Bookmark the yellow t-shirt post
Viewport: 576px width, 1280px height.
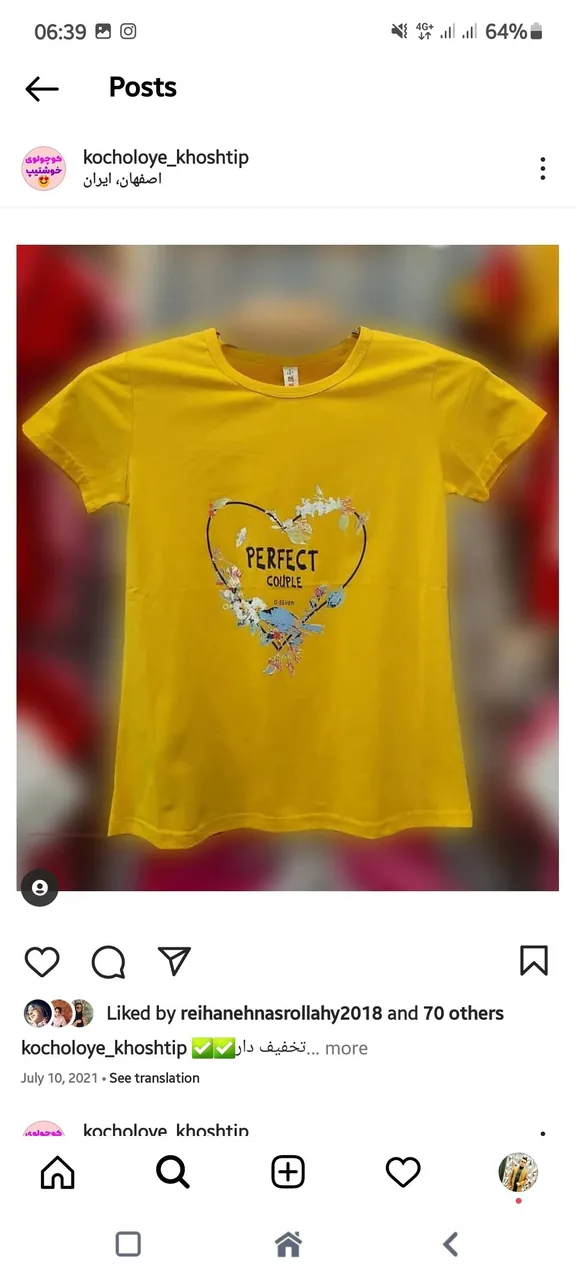[x=534, y=961]
